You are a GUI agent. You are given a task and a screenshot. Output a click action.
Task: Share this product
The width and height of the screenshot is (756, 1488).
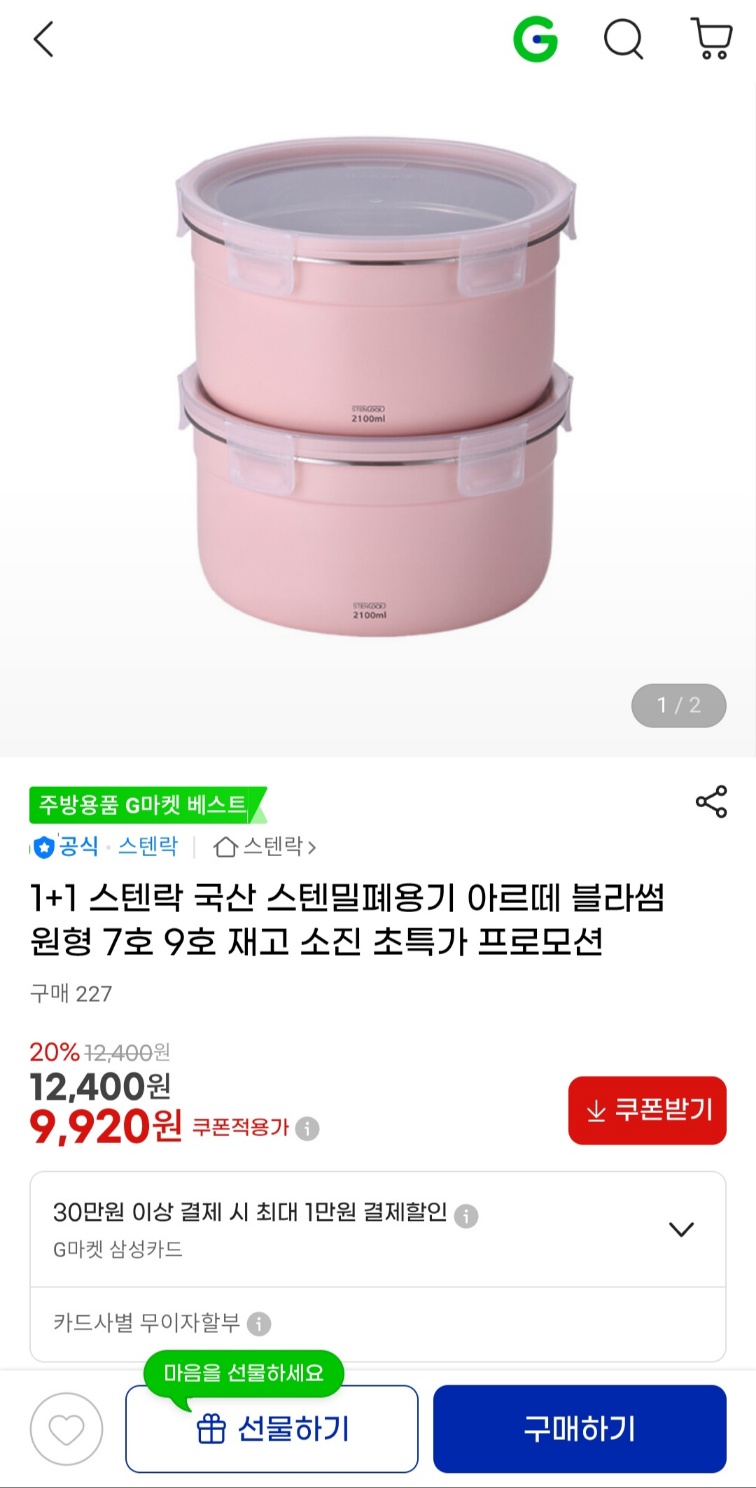click(x=711, y=802)
